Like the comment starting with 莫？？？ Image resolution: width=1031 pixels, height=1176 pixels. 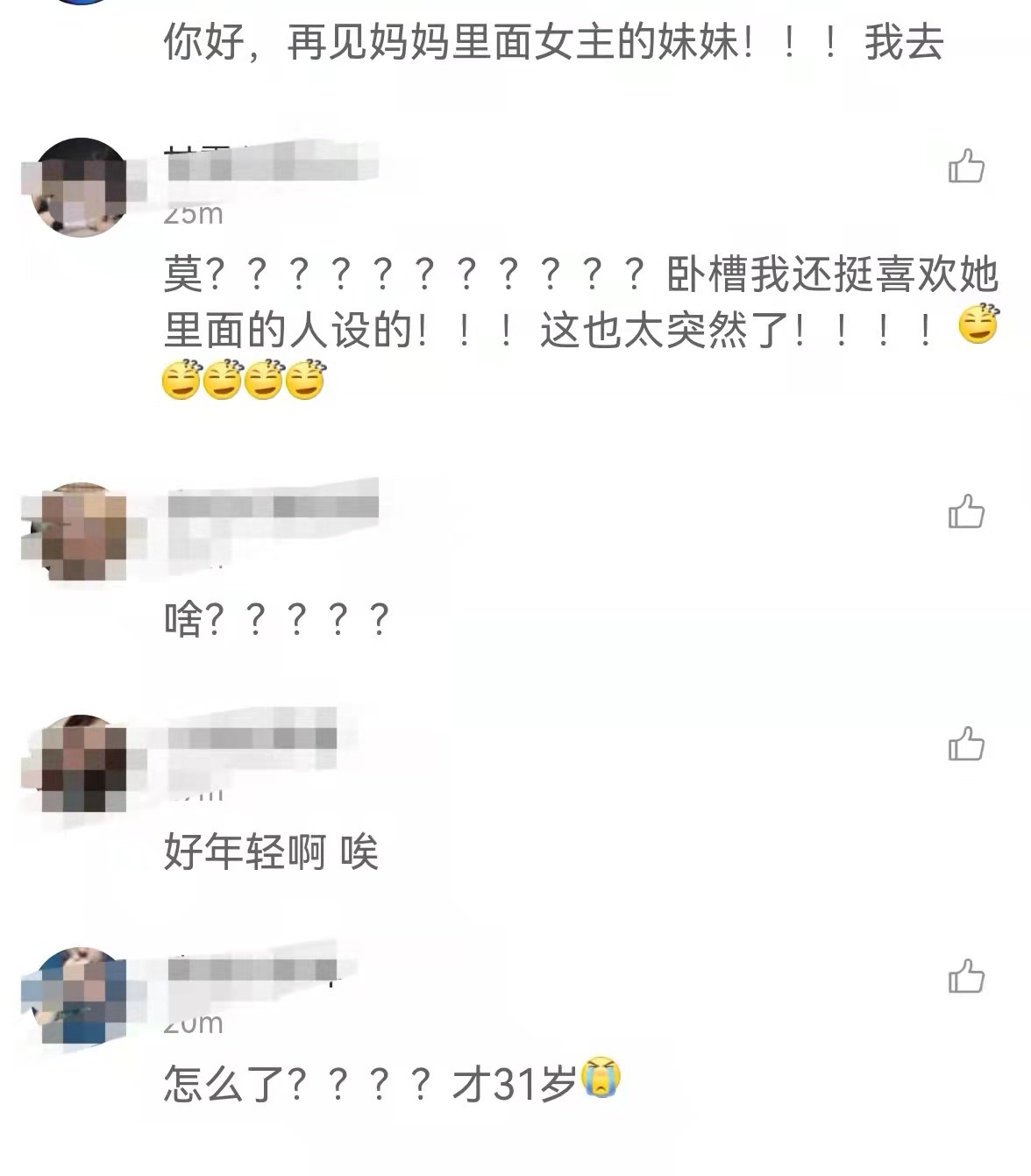click(x=966, y=166)
